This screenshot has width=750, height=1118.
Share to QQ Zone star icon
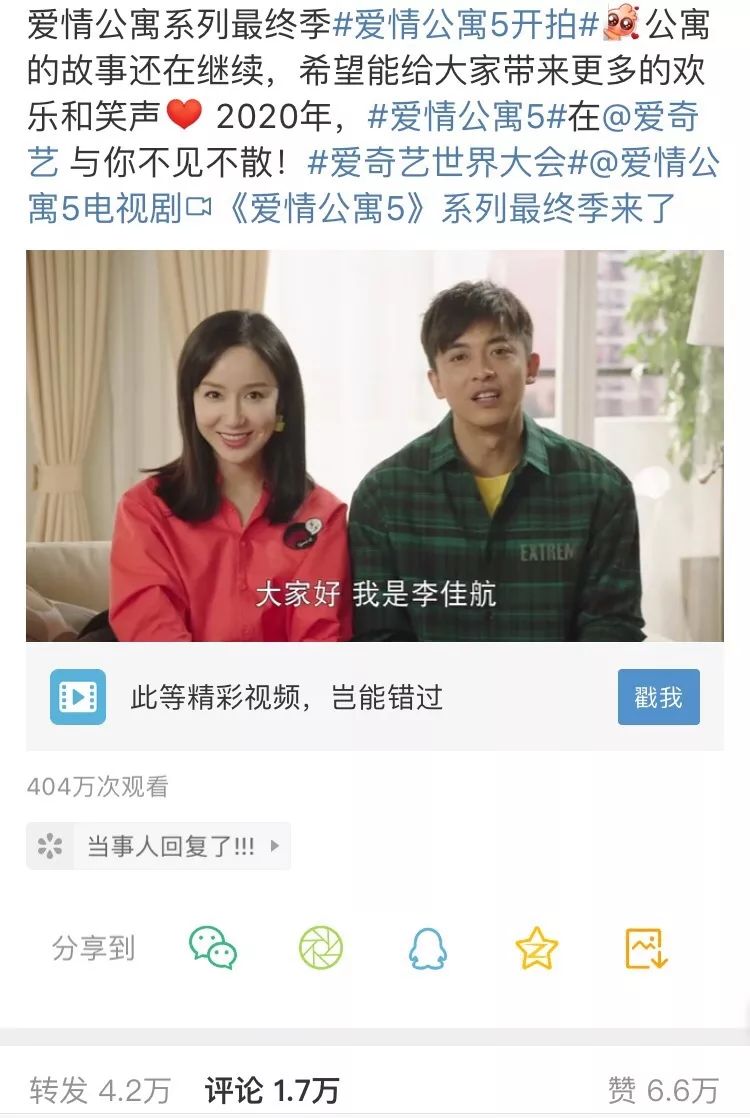[x=537, y=948]
